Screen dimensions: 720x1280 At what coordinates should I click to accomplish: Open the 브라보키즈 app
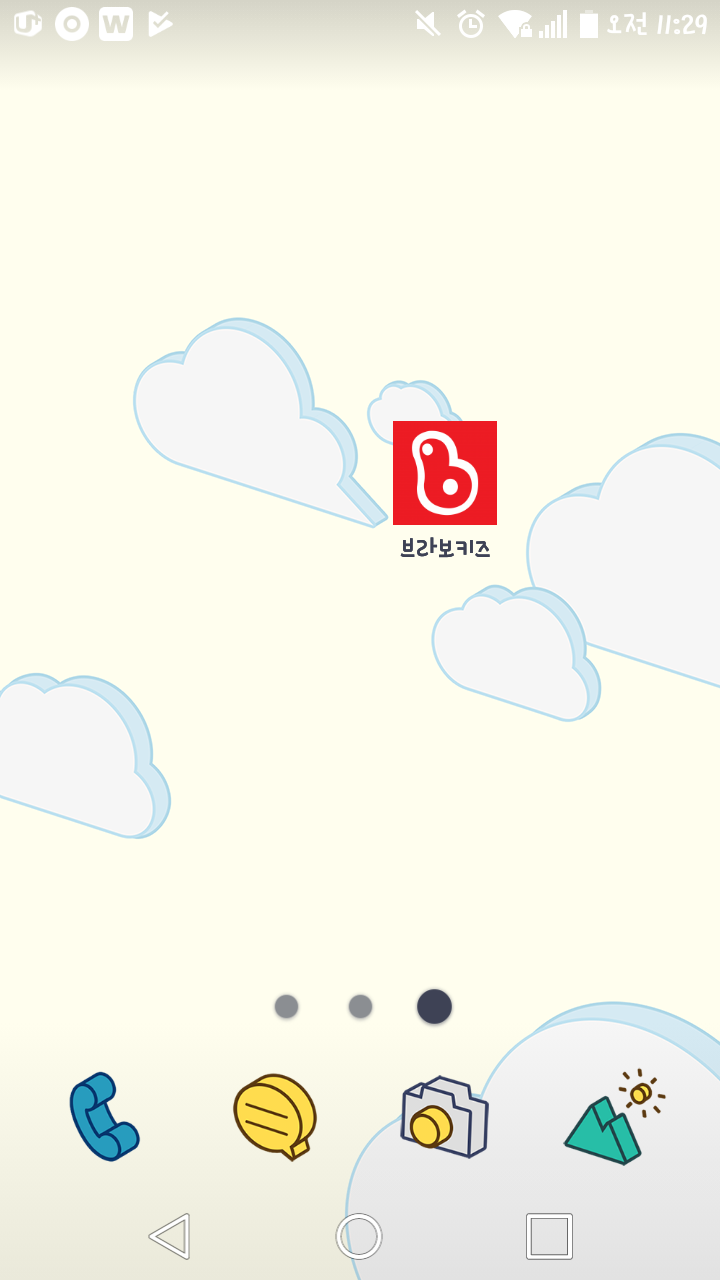point(445,473)
